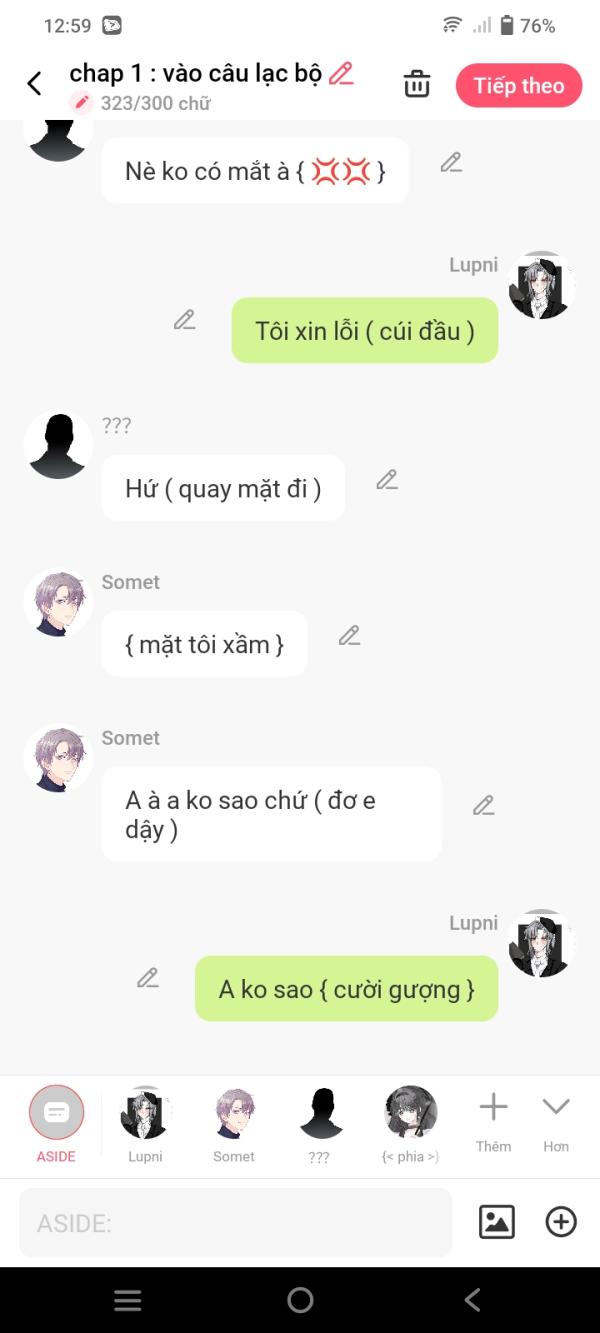Viewport: 600px width, 1333px height.
Task: Add a new character with Thêm
Action: coord(493,1121)
